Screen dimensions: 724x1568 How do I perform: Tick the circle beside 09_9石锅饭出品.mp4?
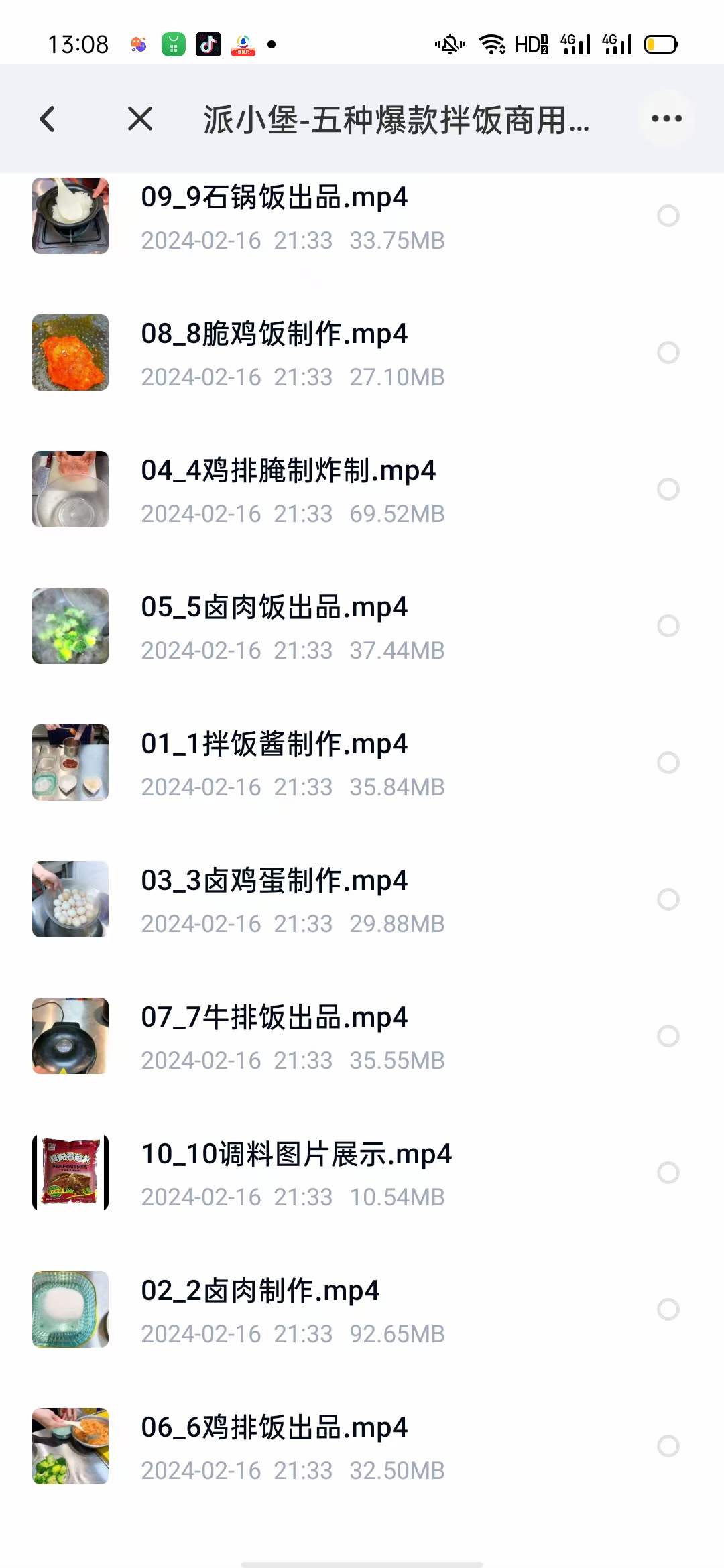(668, 216)
